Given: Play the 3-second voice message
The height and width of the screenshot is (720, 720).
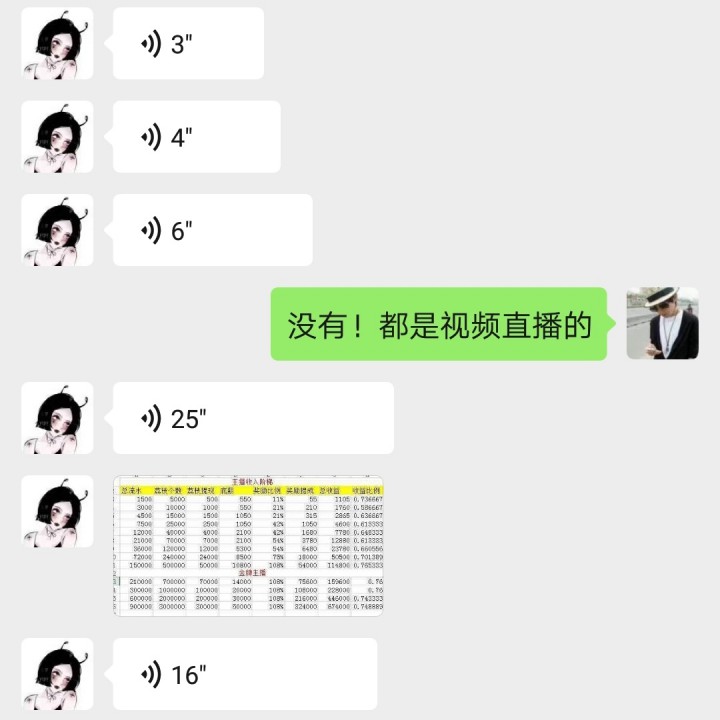Looking at the screenshot, I should (188, 44).
